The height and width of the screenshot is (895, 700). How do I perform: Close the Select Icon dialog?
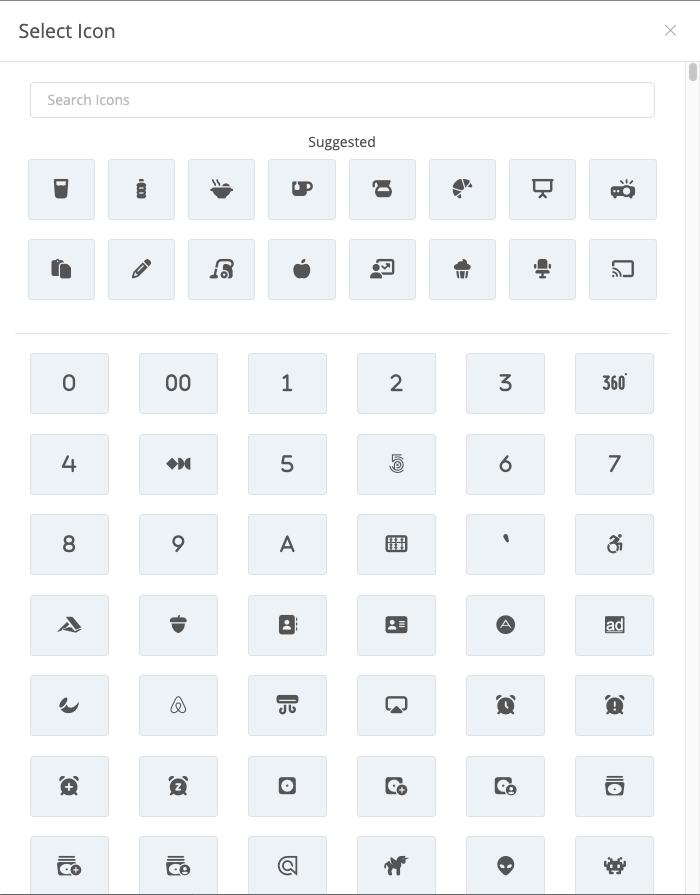click(670, 31)
